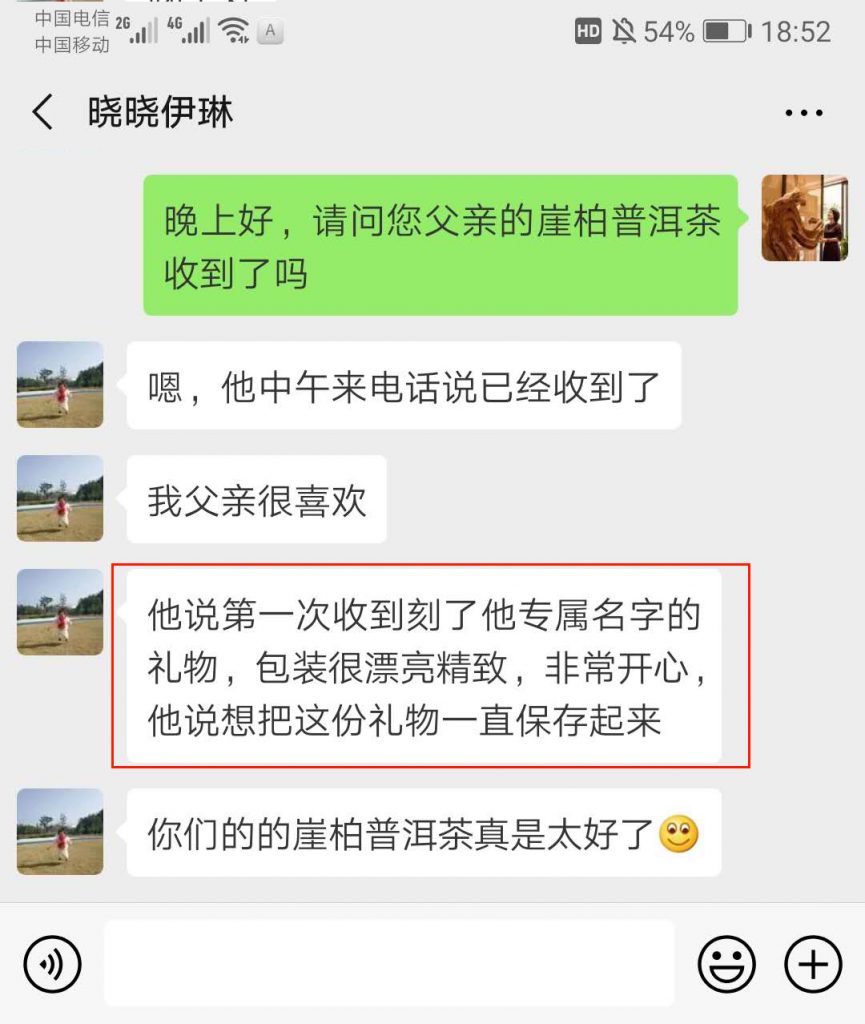865x1024 pixels.
Task: Open the emoji sticker panel
Action: point(726,964)
